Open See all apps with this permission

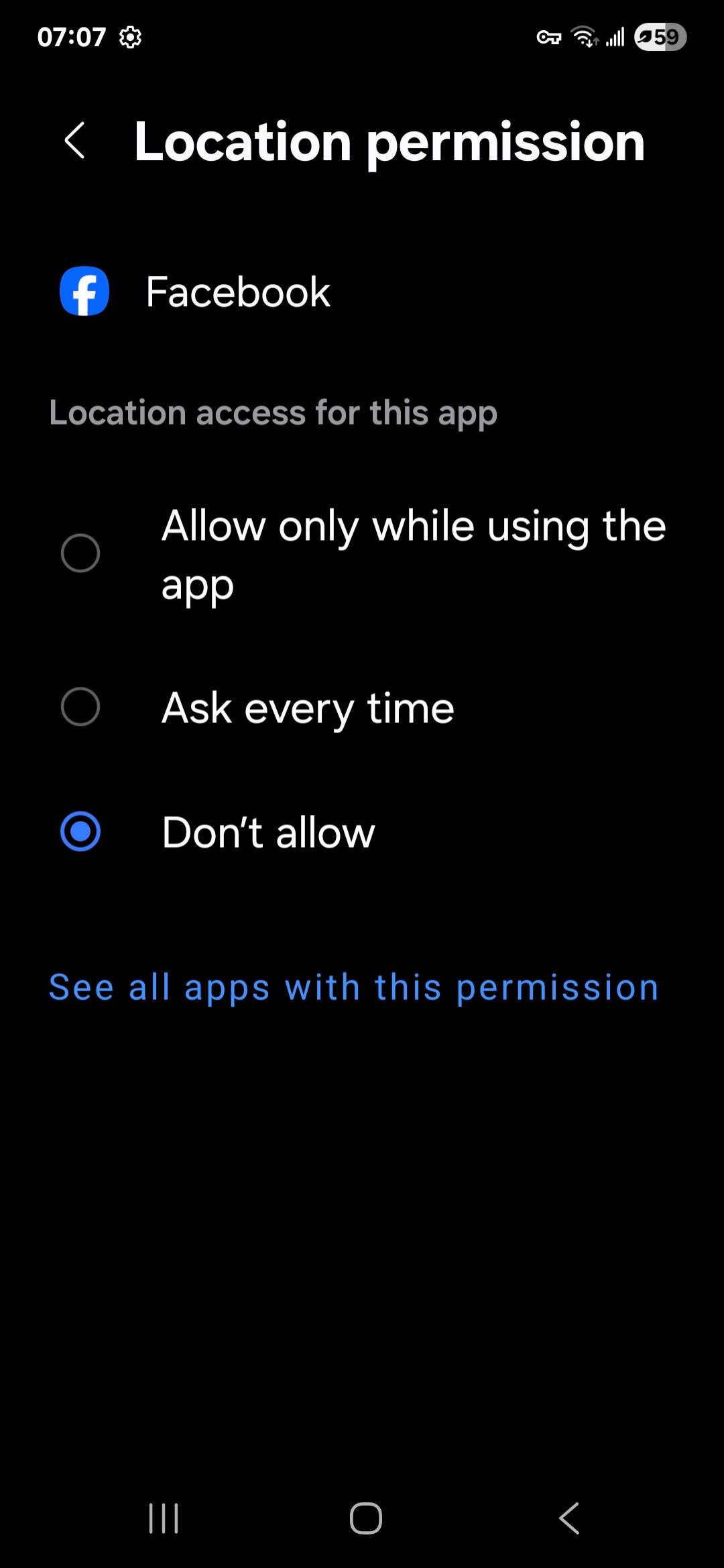353,986
